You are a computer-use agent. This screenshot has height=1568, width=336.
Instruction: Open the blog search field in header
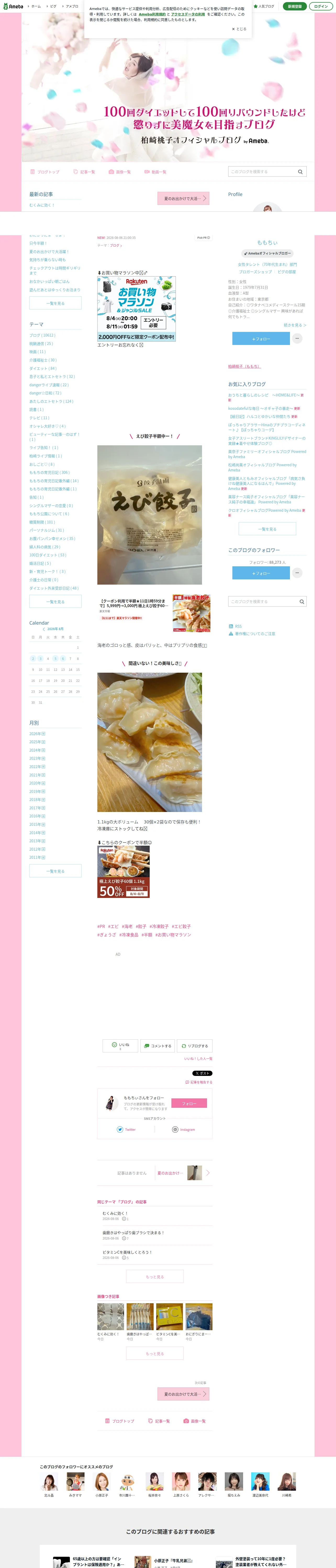tap(267, 172)
